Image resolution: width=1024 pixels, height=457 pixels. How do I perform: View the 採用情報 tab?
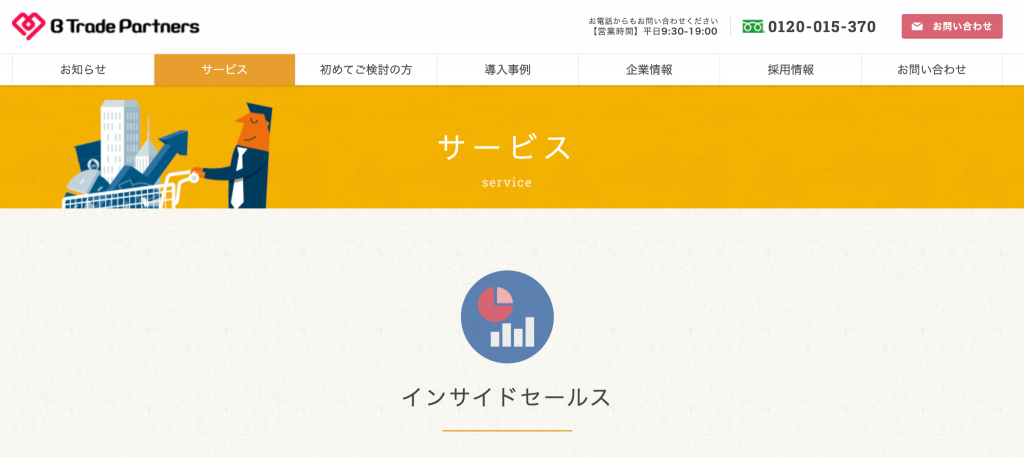click(790, 70)
